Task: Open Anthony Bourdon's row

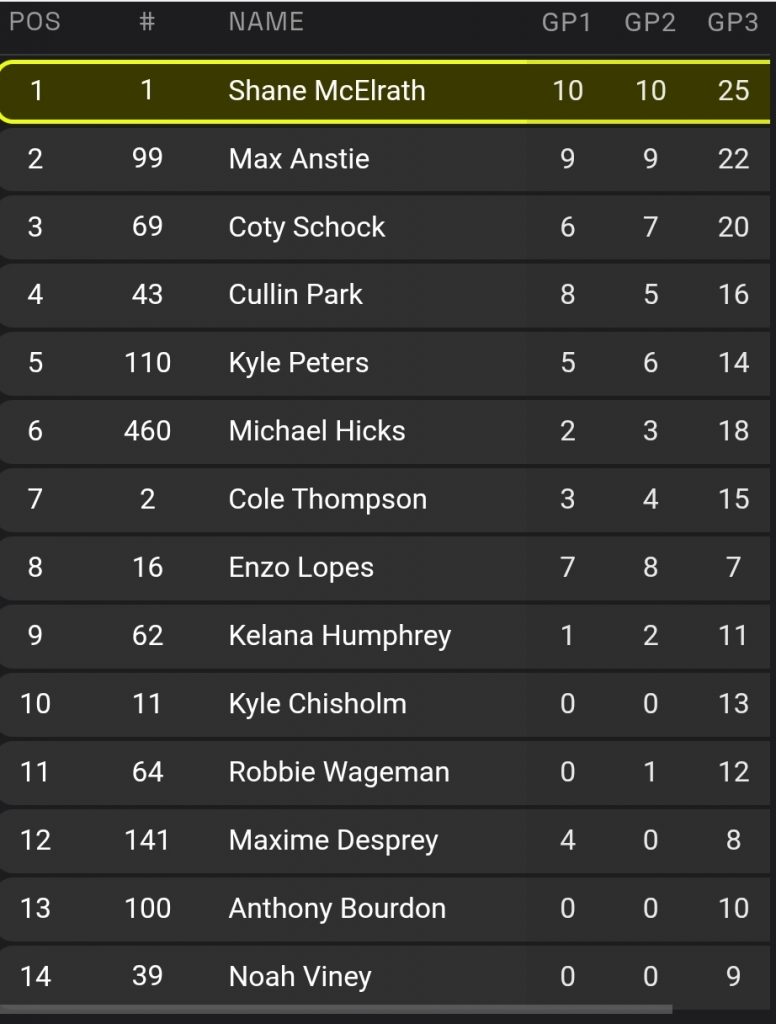Action: click(336, 908)
